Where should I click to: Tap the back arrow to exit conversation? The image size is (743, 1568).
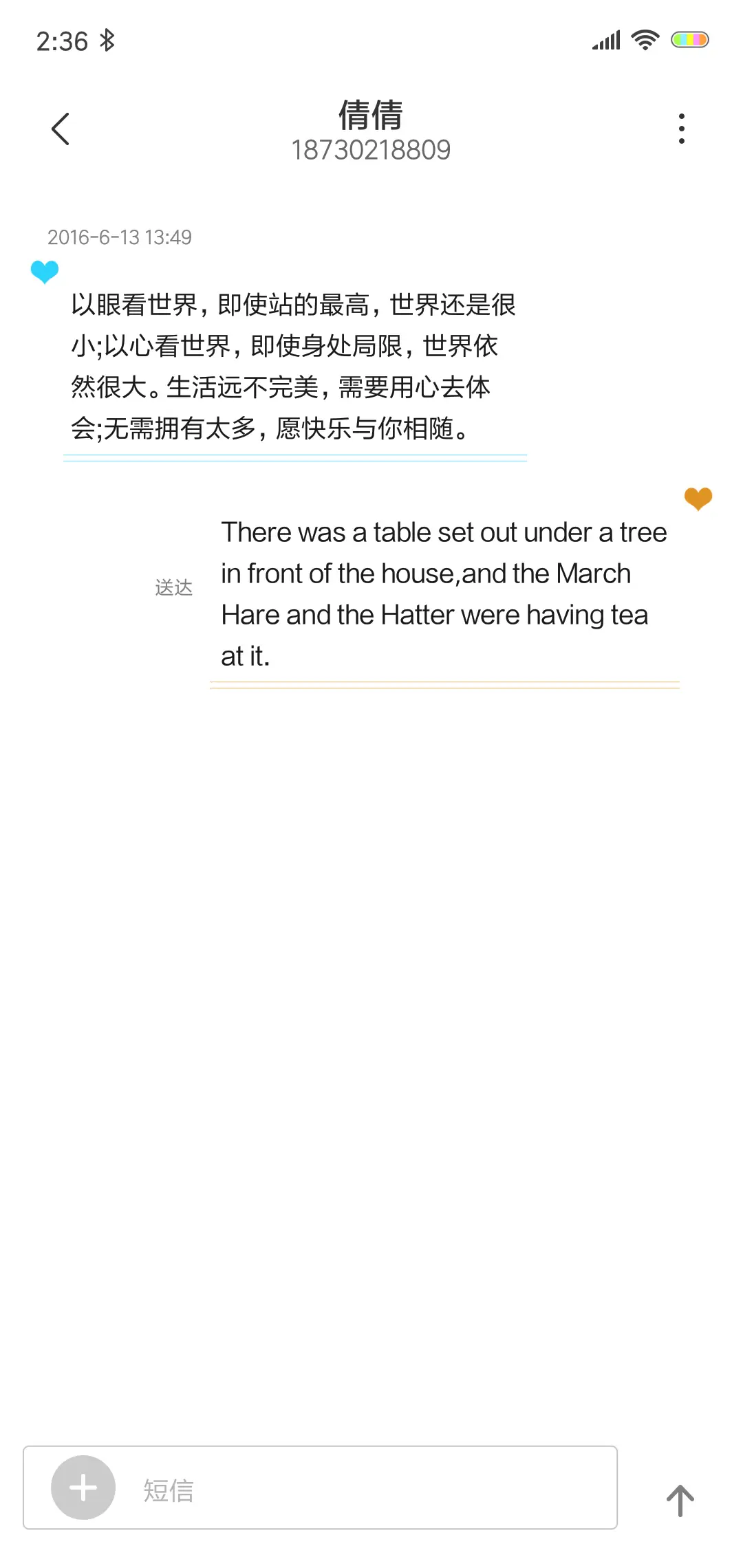(x=61, y=129)
